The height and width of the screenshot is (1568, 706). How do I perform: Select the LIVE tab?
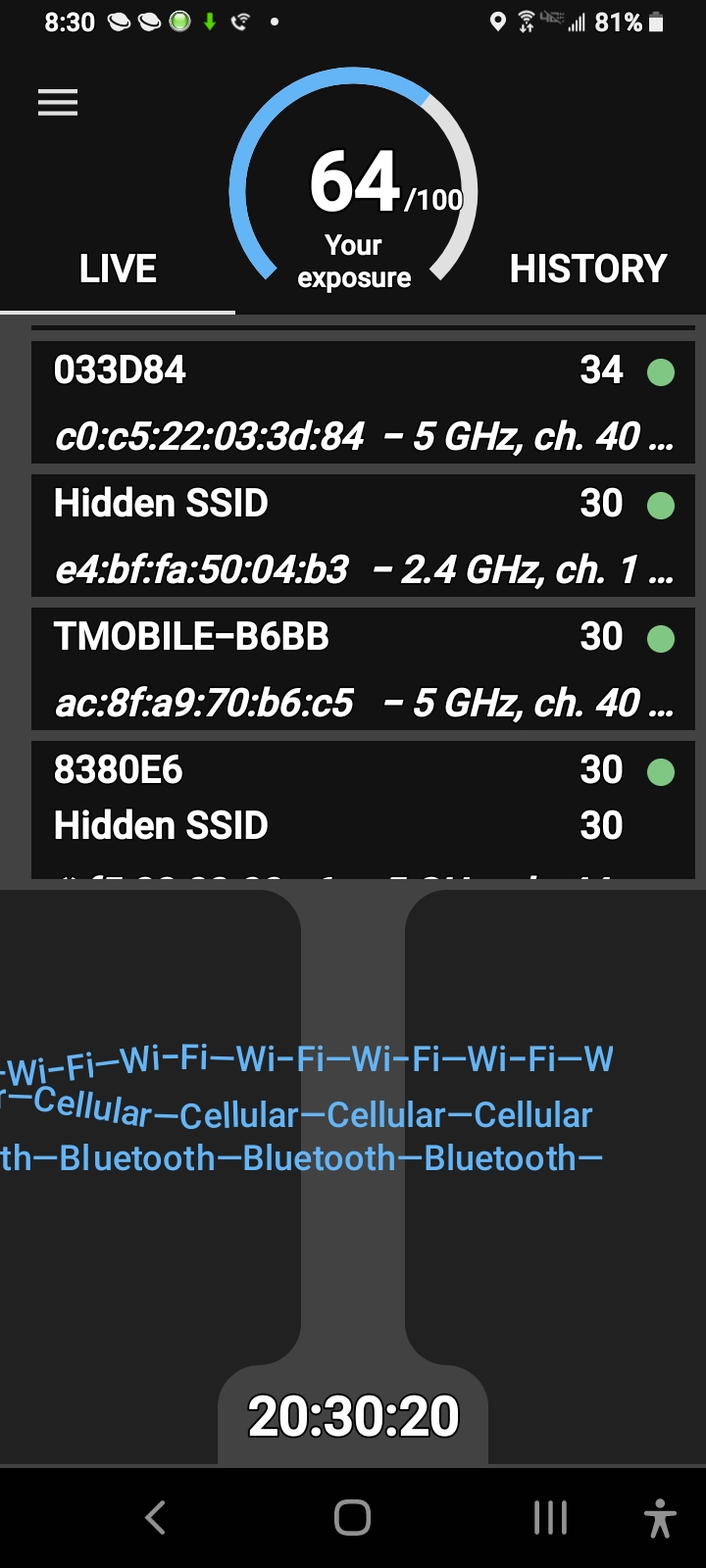(x=118, y=269)
